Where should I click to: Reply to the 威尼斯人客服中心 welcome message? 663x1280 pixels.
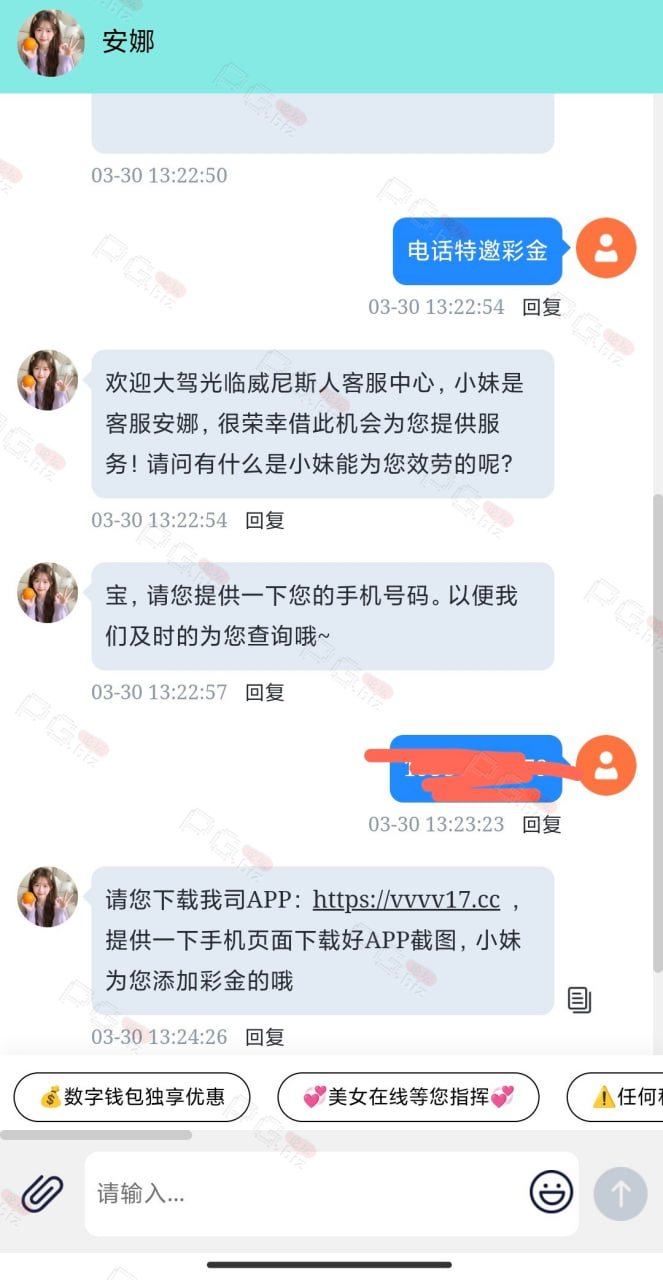(x=265, y=520)
